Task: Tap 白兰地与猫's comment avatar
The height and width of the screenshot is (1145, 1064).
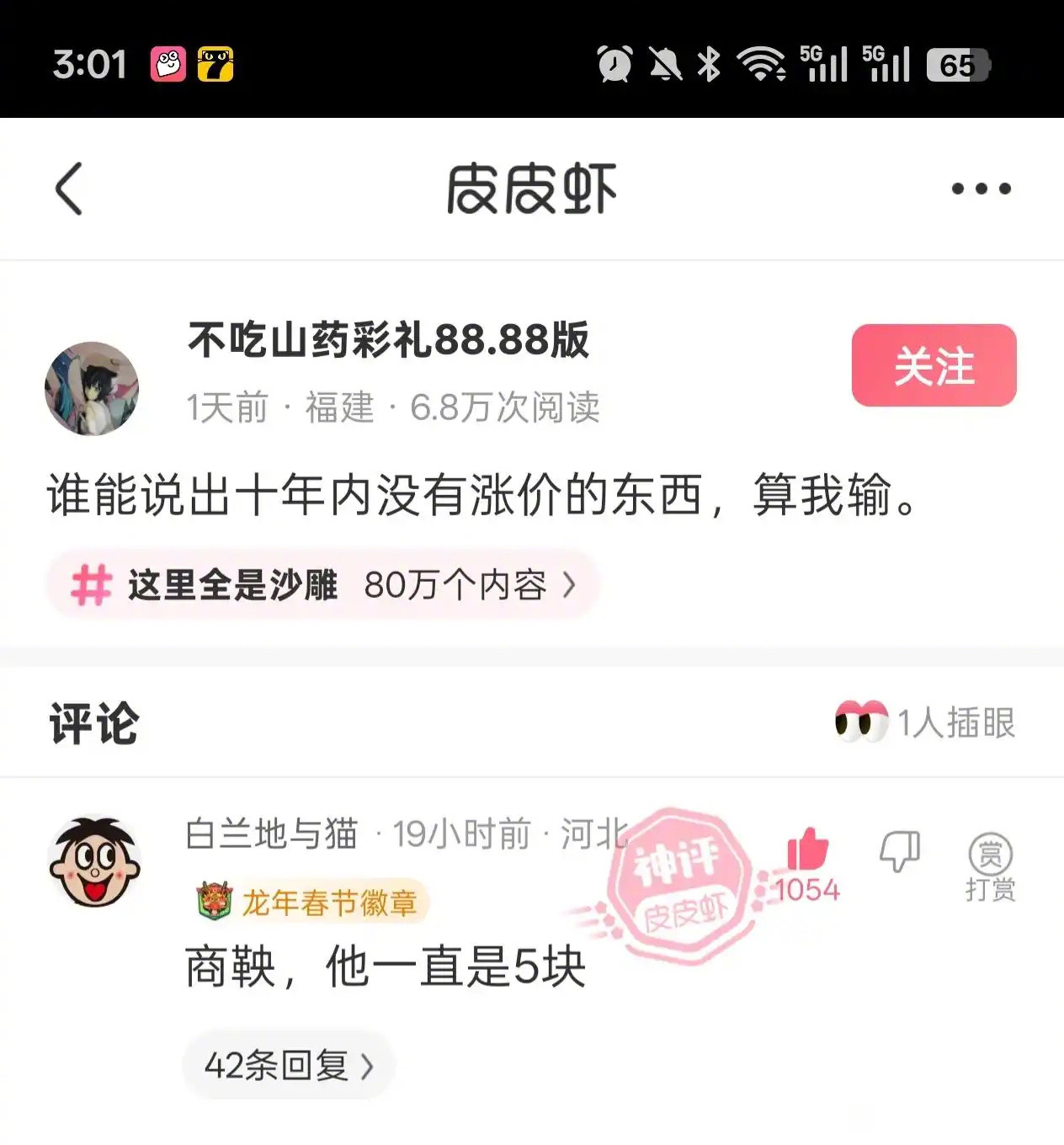Action: (95, 859)
